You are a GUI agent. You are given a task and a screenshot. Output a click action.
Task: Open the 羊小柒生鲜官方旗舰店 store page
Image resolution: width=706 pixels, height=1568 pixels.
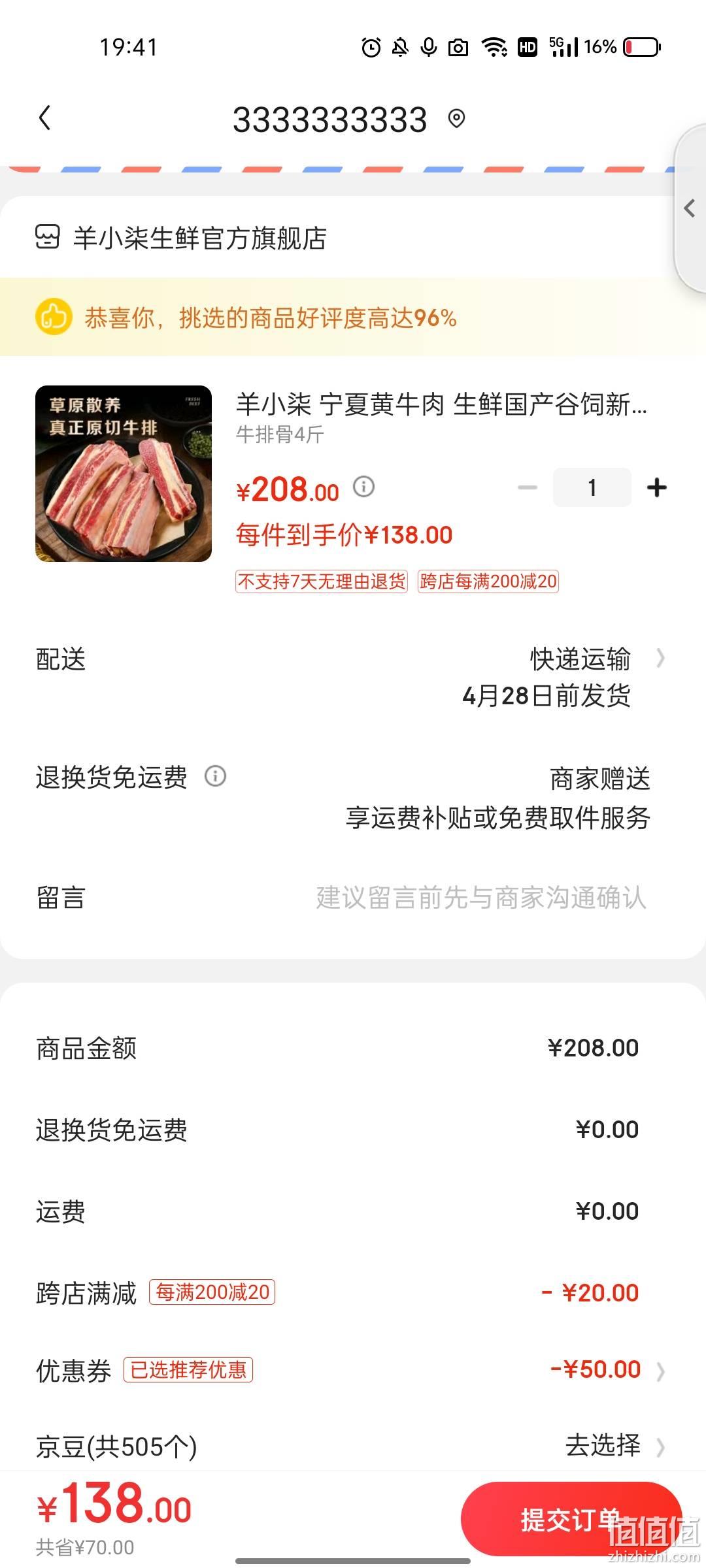[181, 238]
